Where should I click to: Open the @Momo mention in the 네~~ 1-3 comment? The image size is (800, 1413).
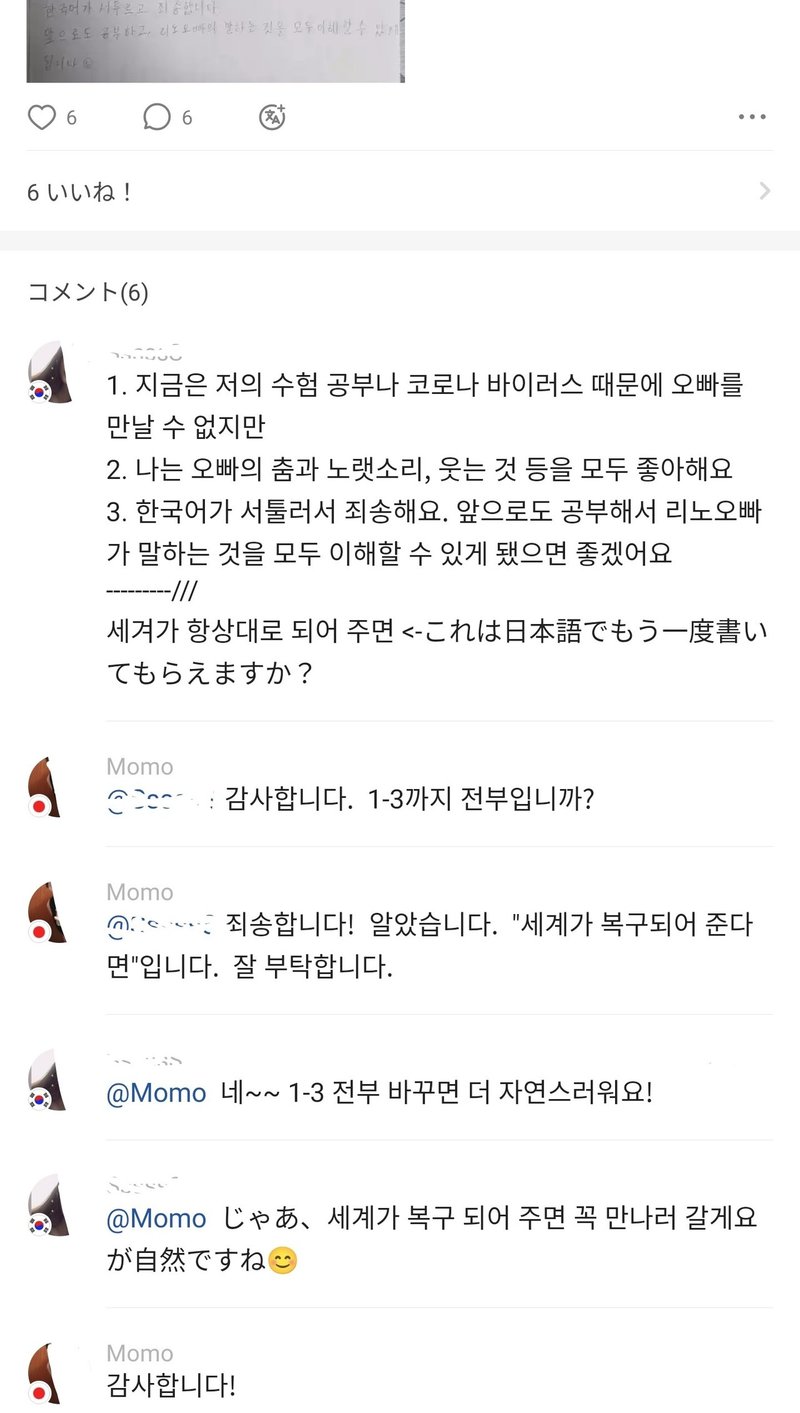click(156, 1092)
